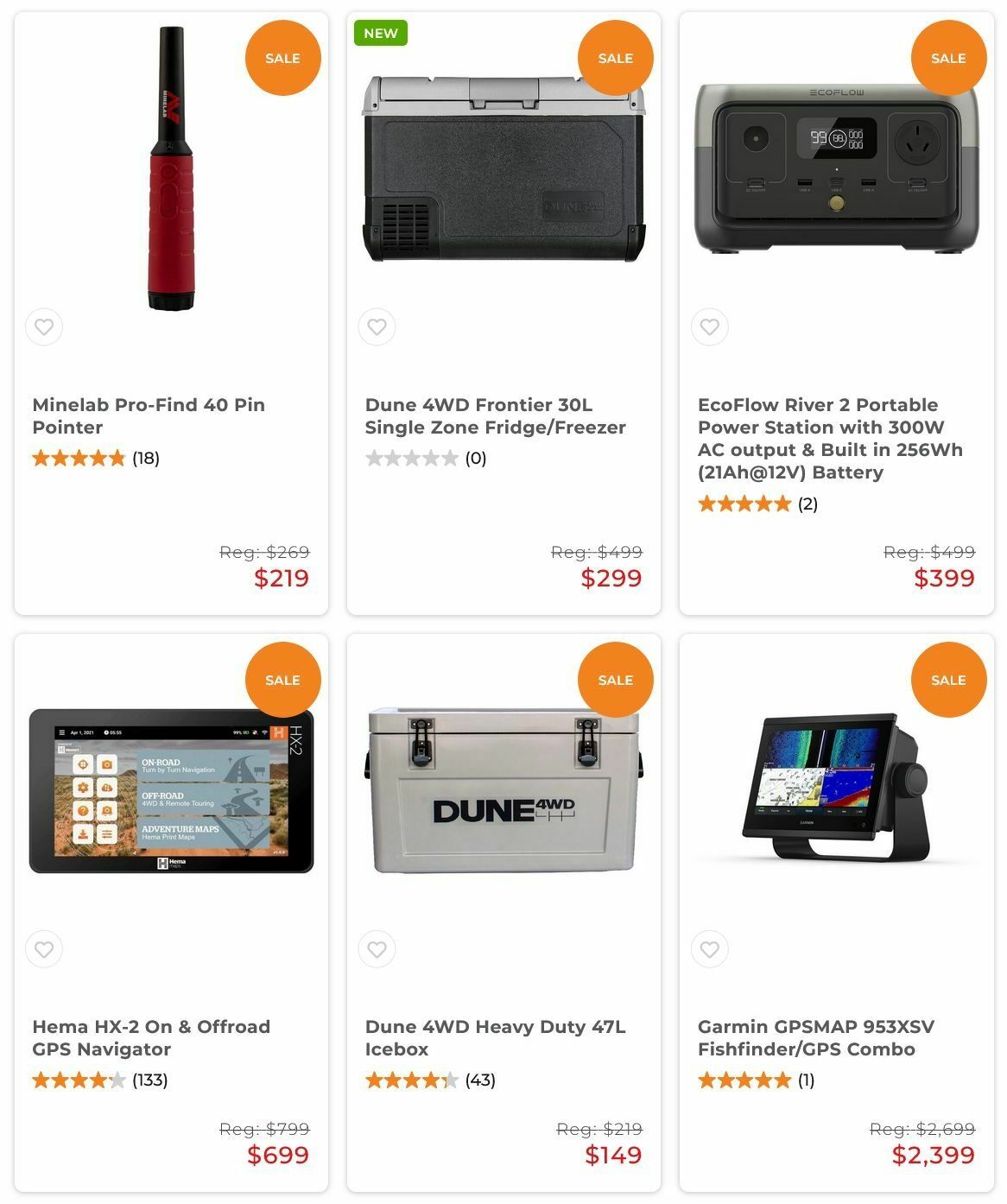View Dune 4WD Frontier 30L Fridge/Freezer

tap(495, 415)
